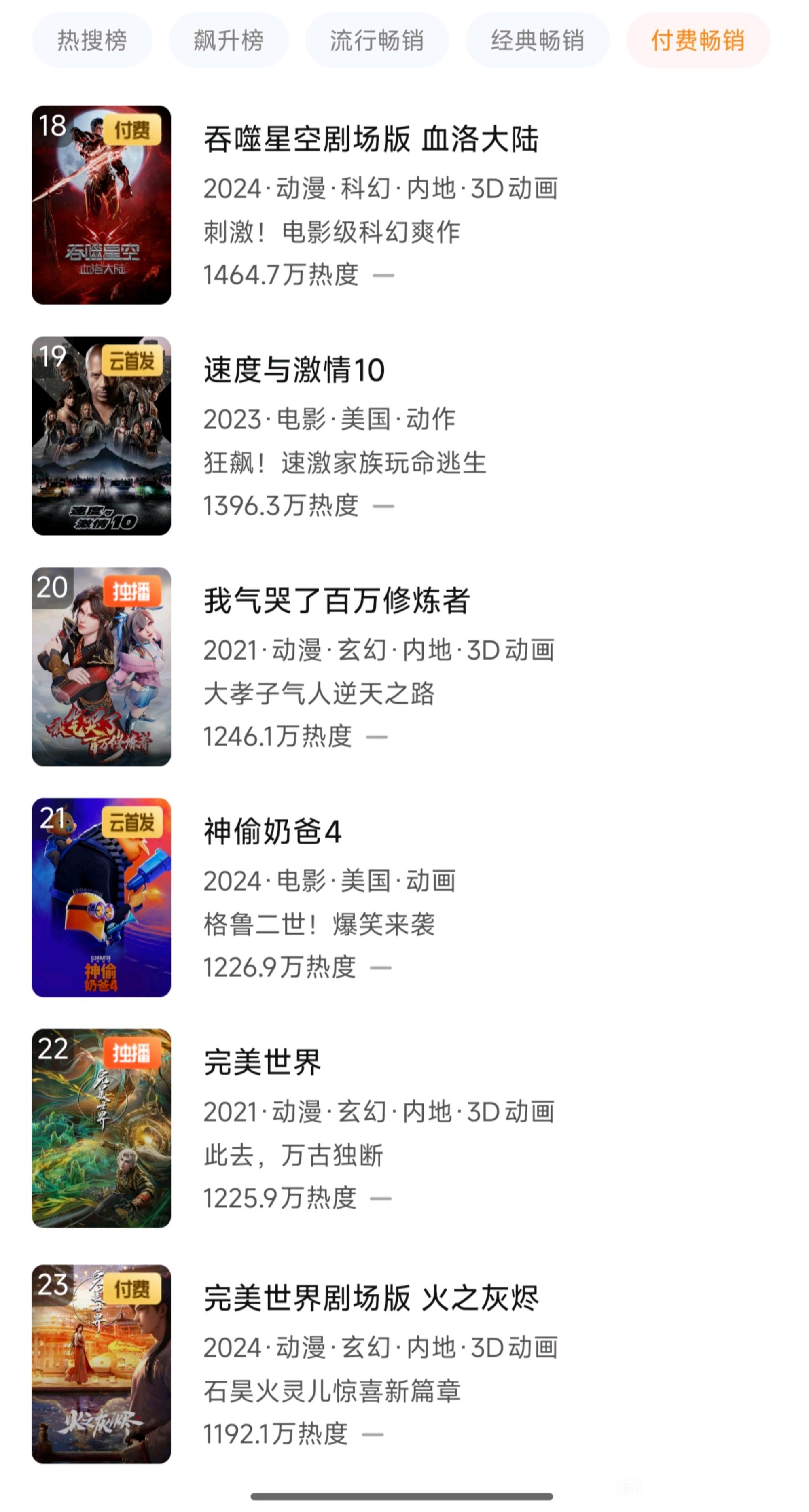Open the 速度与激情10 movie entry

(404, 435)
